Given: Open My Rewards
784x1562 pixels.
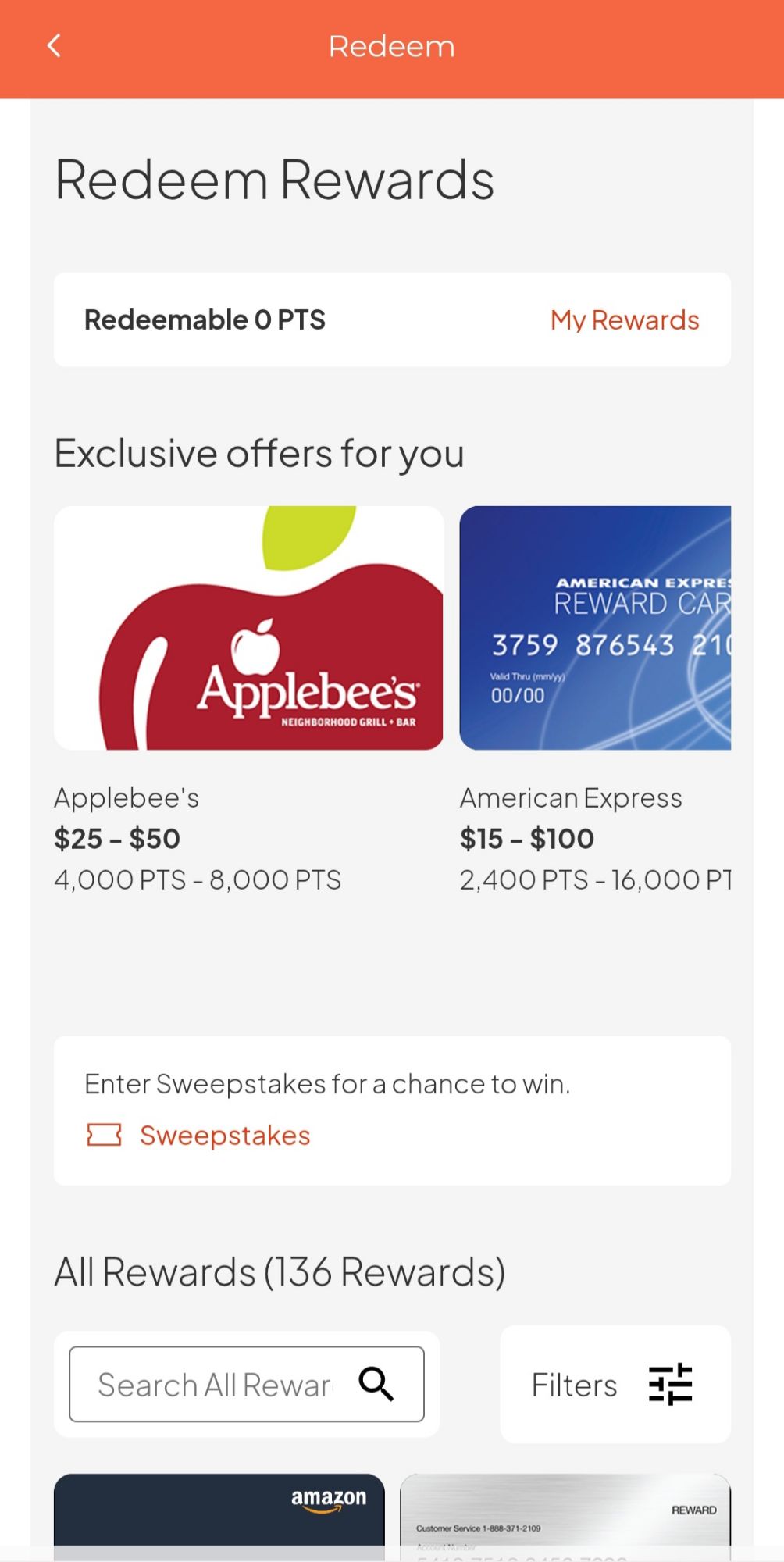Looking at the screenshot, I should pos(624,319).
